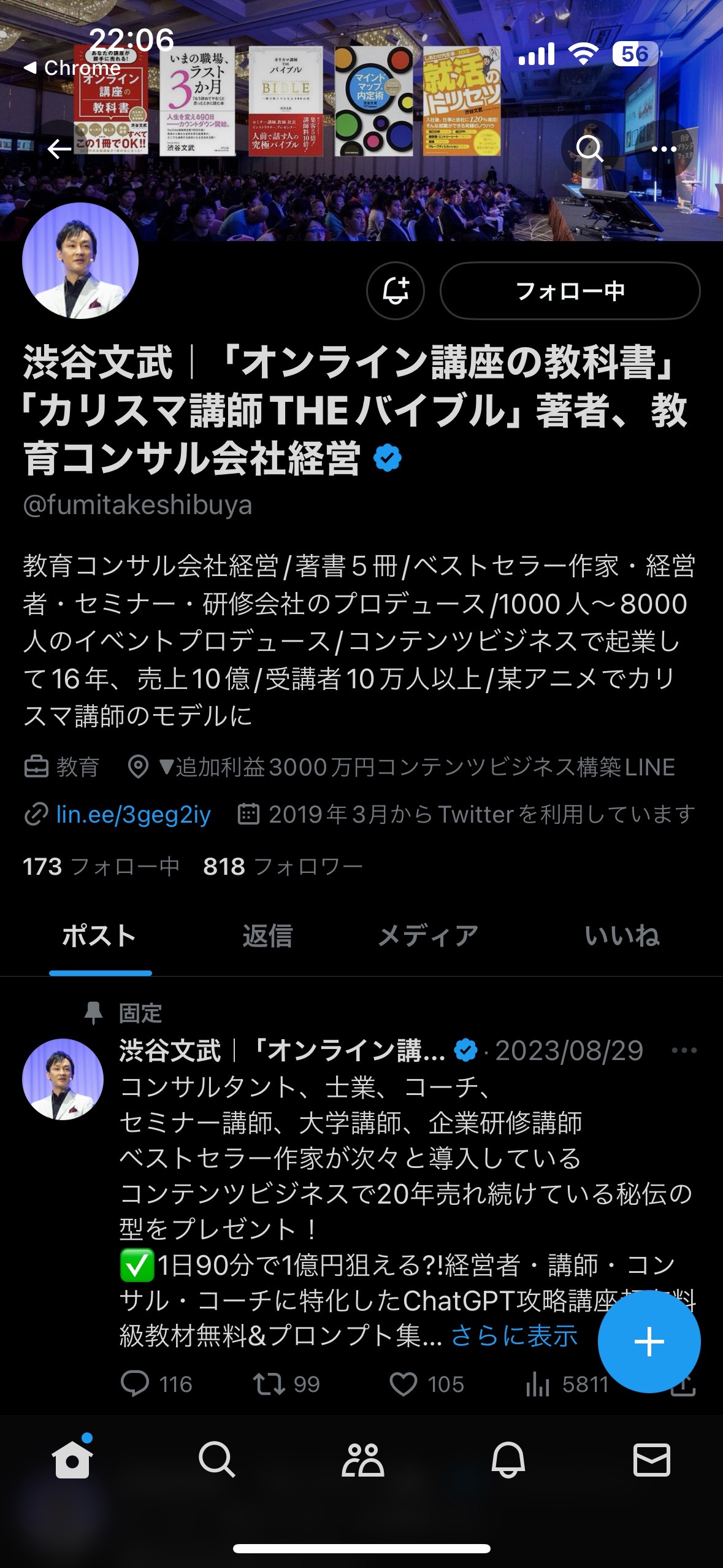723x1568 pixels.
Task: View the 818 フォロワー list
Action: click(x=283, y=866)
